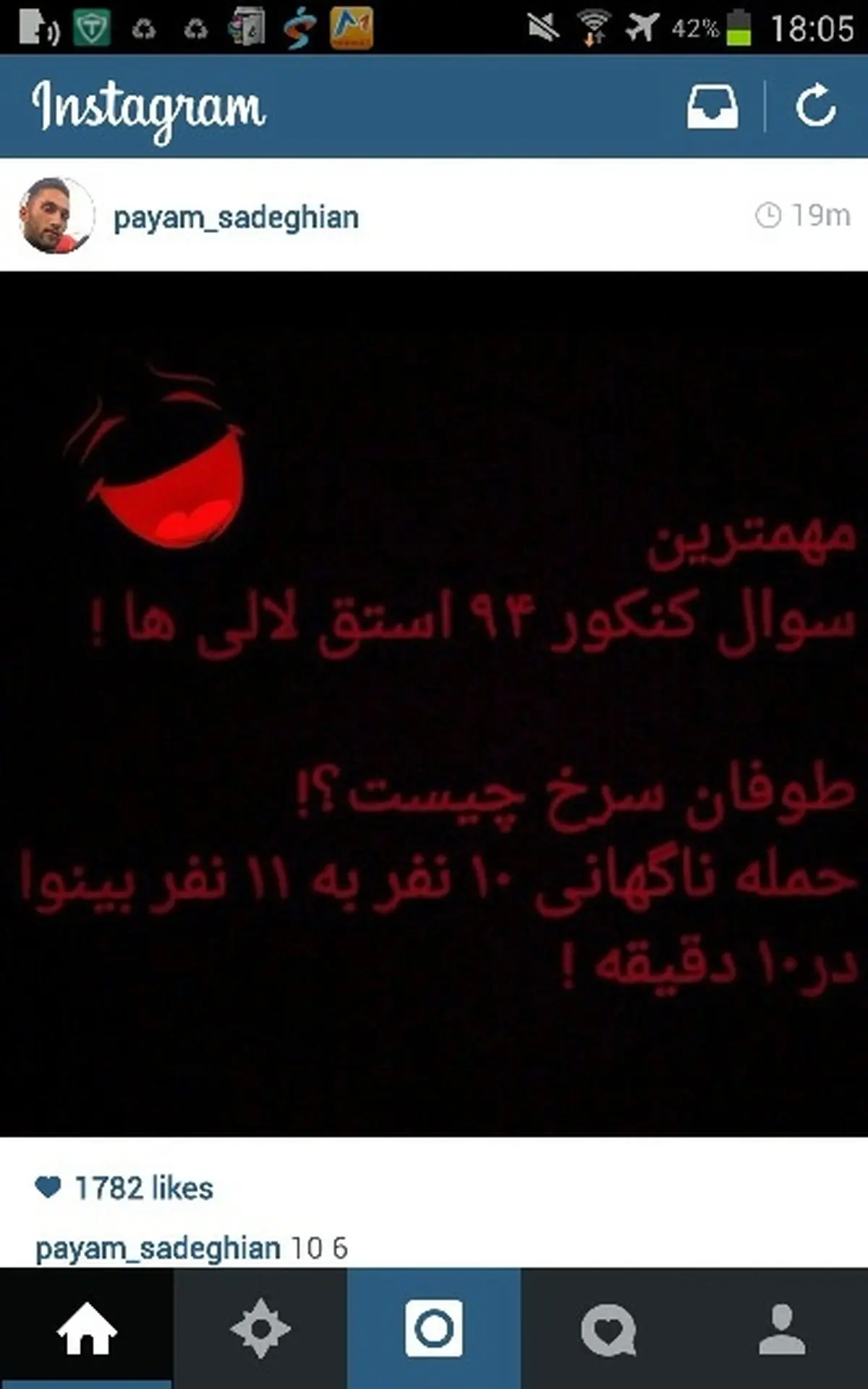Switch to your Profile tab
The image size is (868, 1389).
781,1328
